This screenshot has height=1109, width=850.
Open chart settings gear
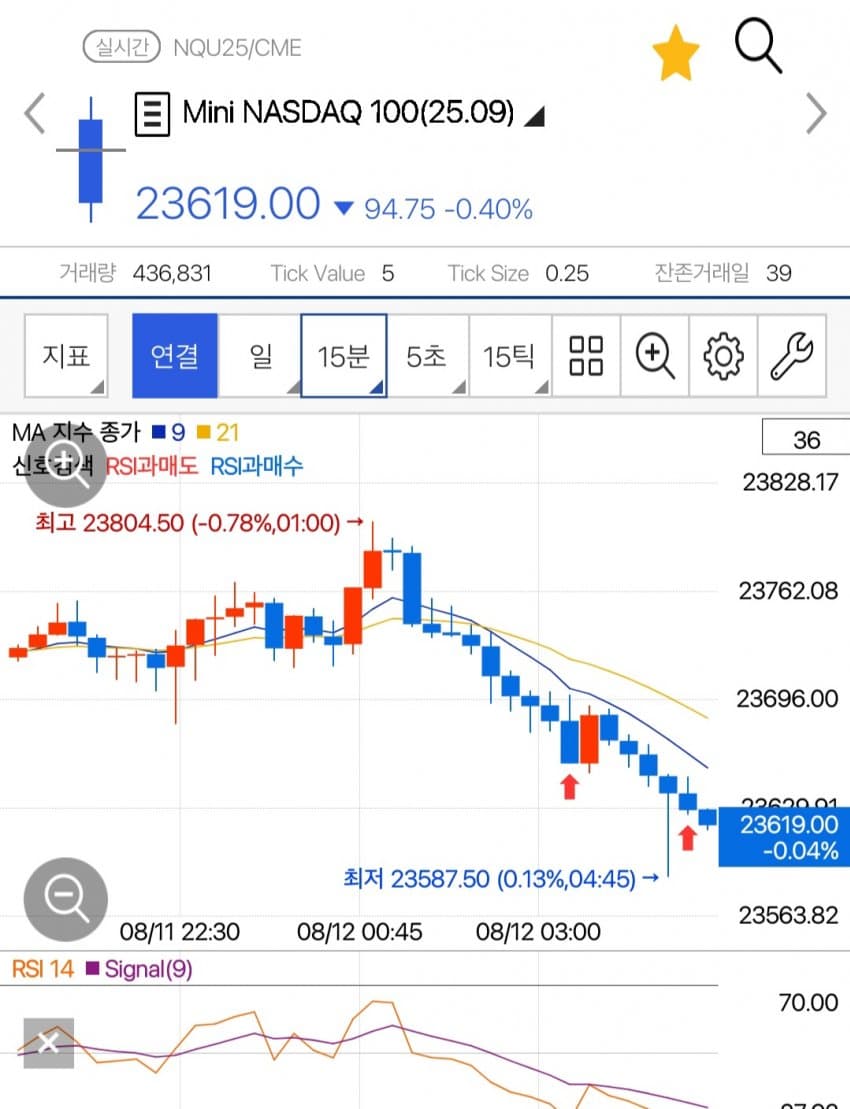723,356
